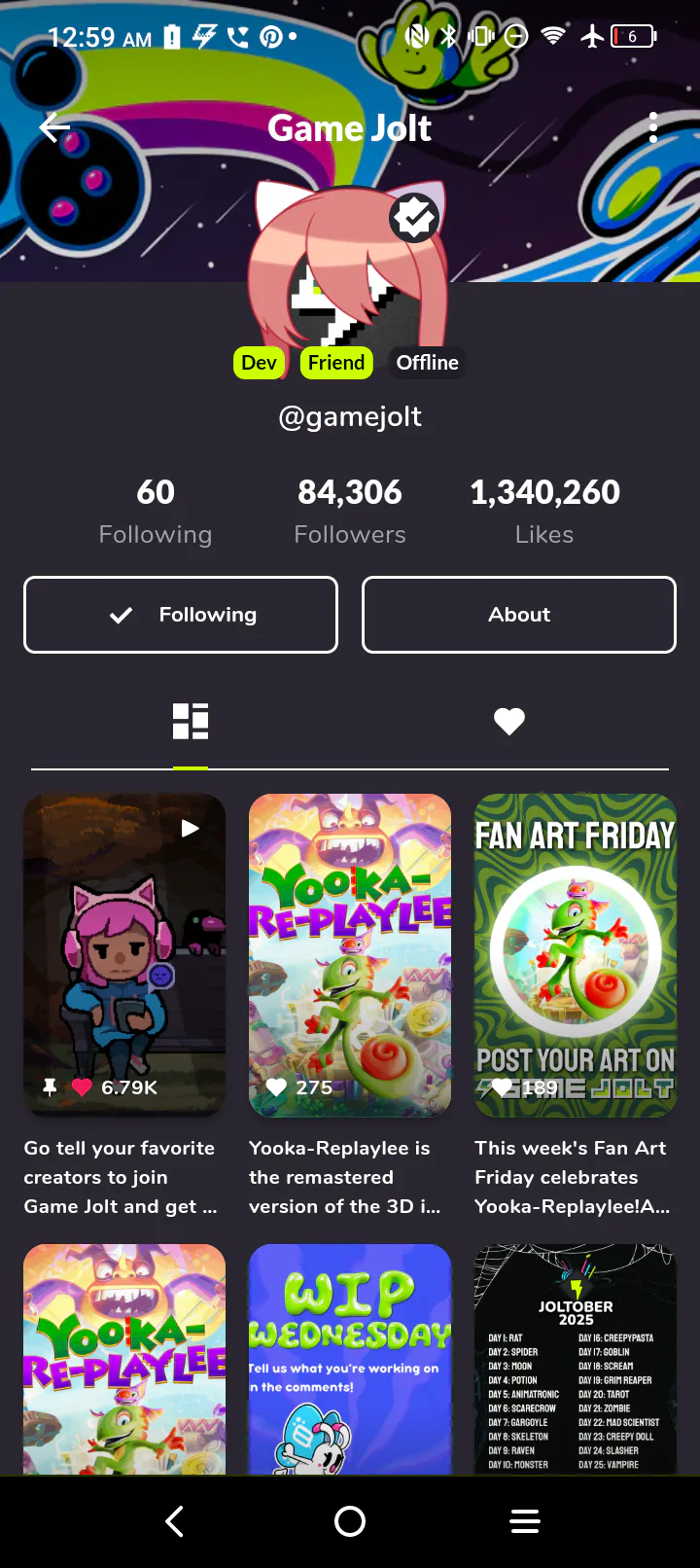Go to the system home screen
Screen dimensions: 700x1568
click(350, 1521)
